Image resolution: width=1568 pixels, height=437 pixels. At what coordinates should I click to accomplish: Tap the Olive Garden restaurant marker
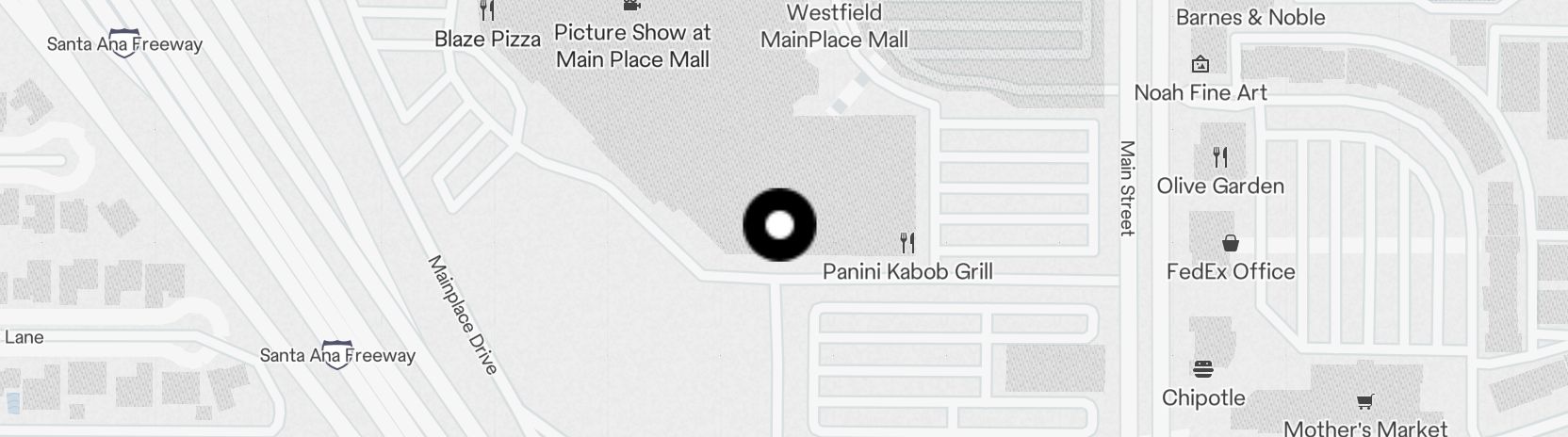point(1220,157)
